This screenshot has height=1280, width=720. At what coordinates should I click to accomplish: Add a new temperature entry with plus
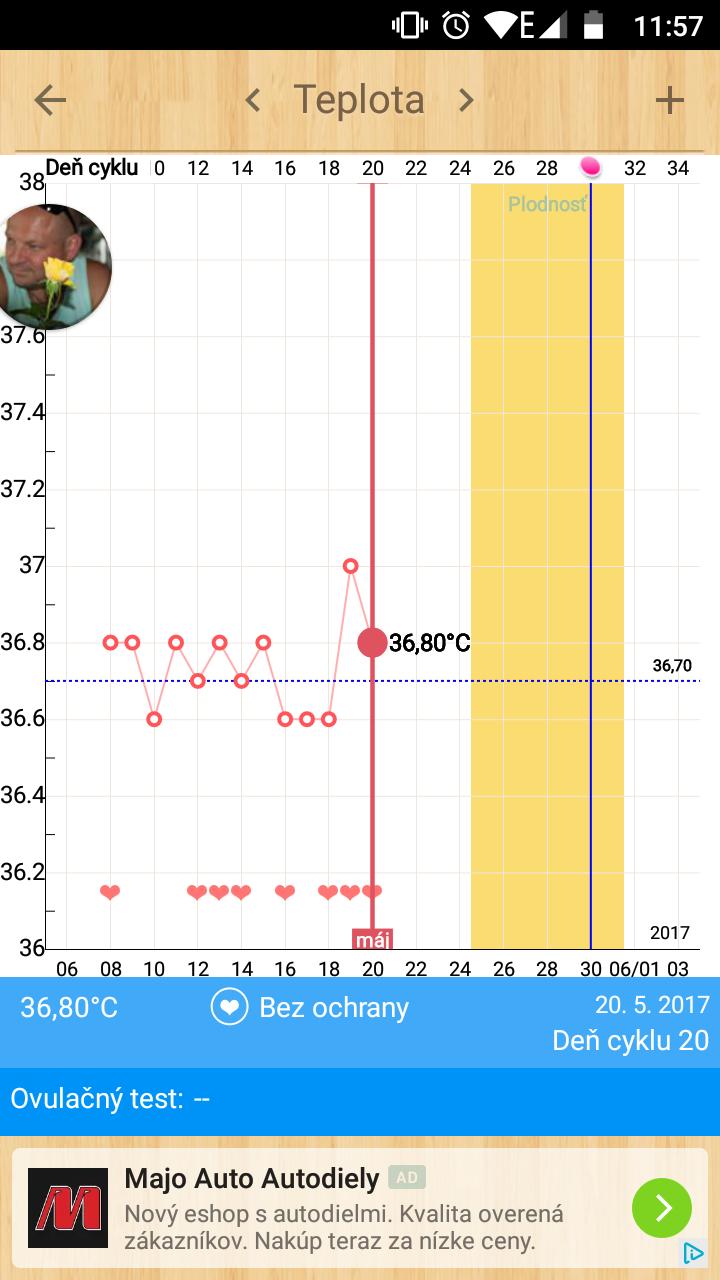point(669,100)
